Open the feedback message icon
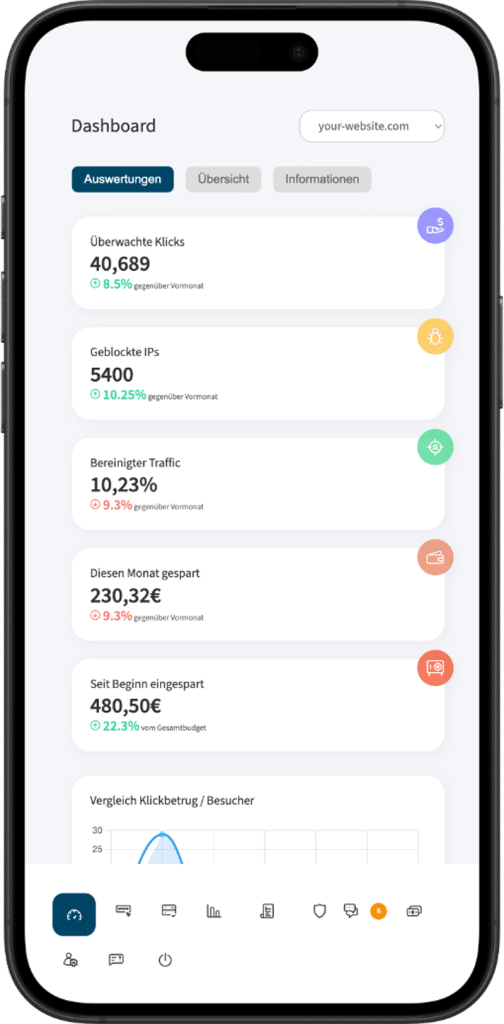The width and height of the screenshot is (504, 1024). tap(116, 959)
